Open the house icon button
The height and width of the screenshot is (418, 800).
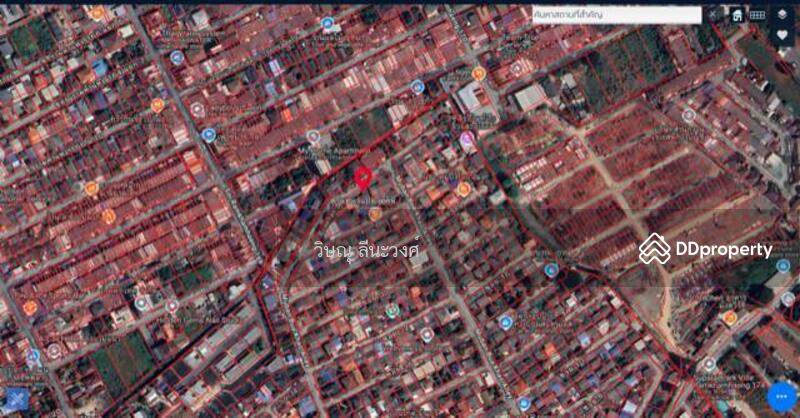click(737, 15)
